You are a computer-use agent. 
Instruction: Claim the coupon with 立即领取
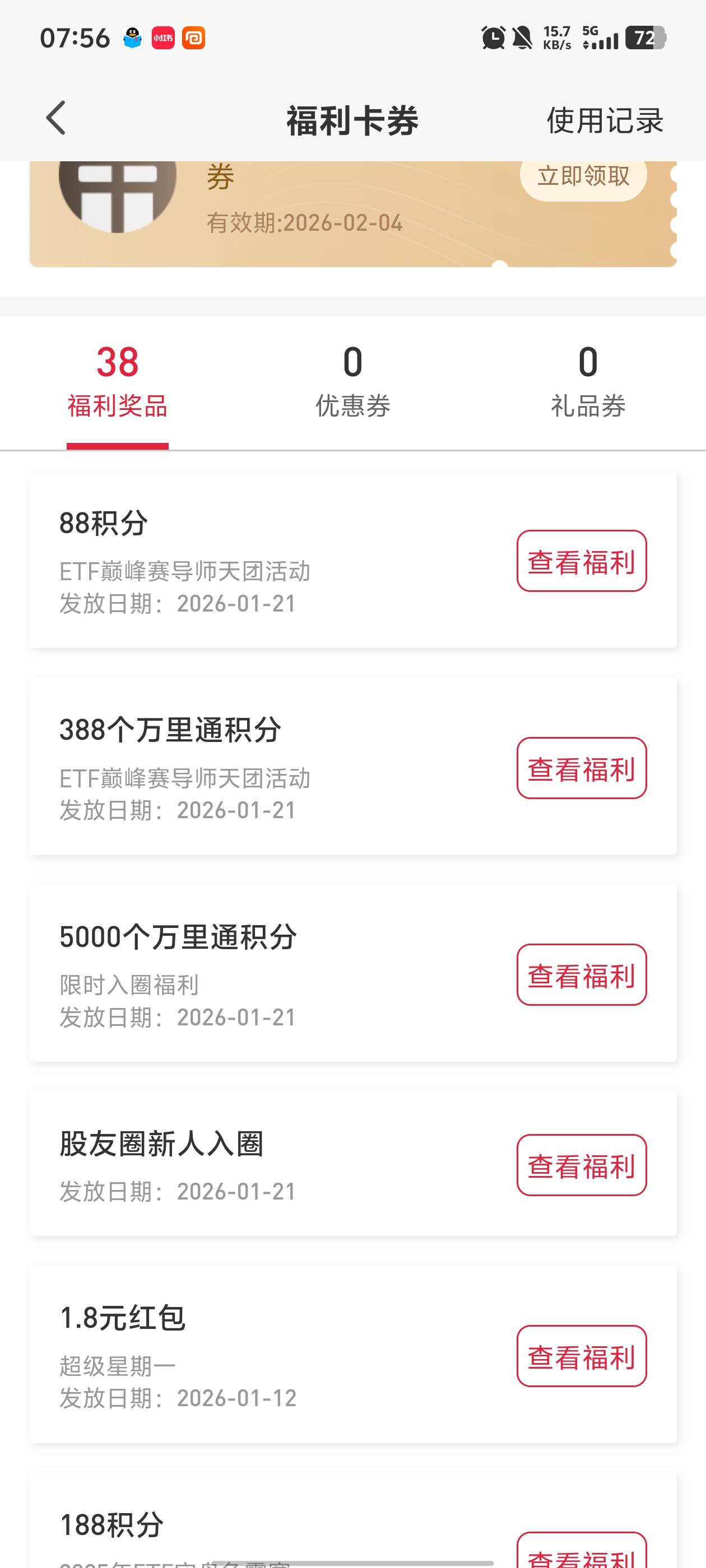582,177
